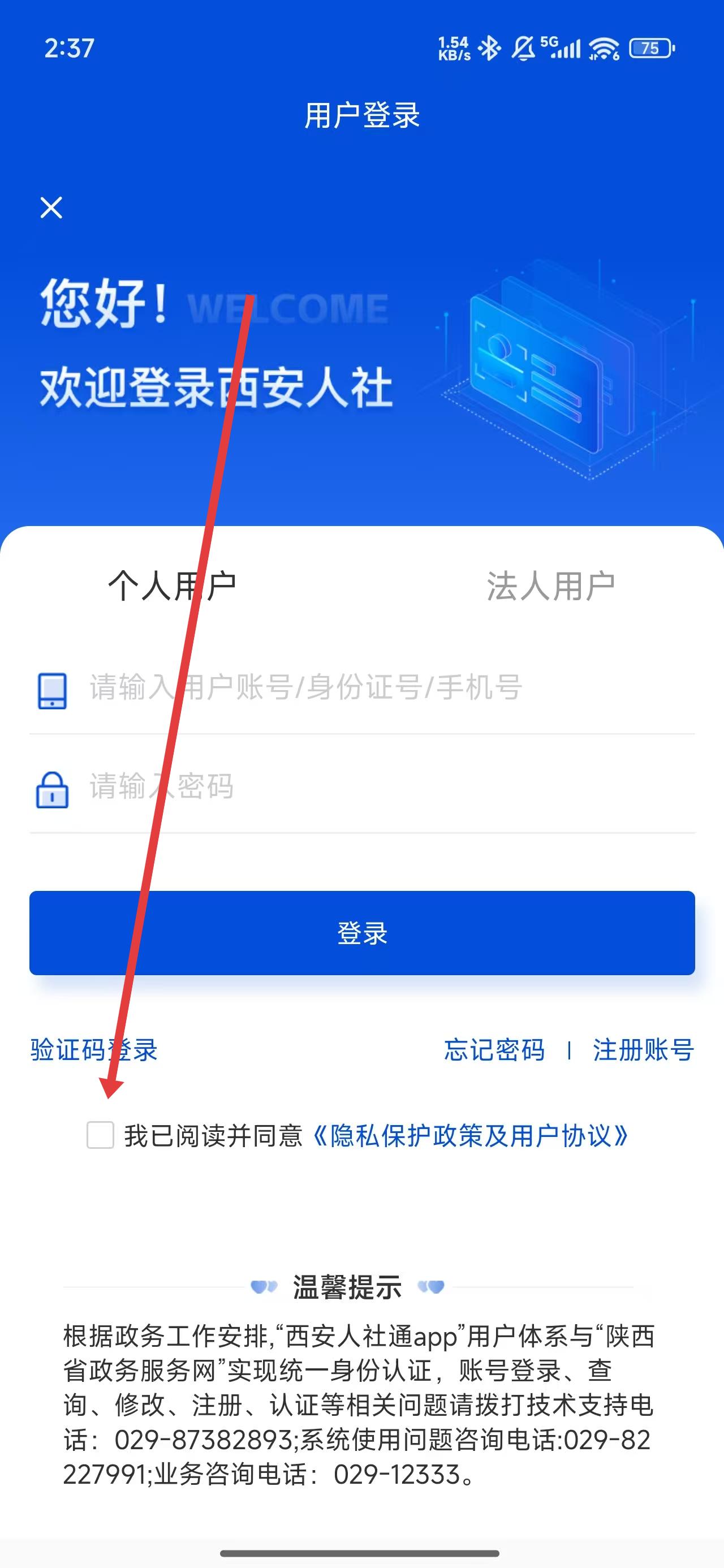Check the 我已阅读并同意 checkbox
The width and height of the screenshot is (724, 1568).
pyautogui.click(x=101, y=1135)
